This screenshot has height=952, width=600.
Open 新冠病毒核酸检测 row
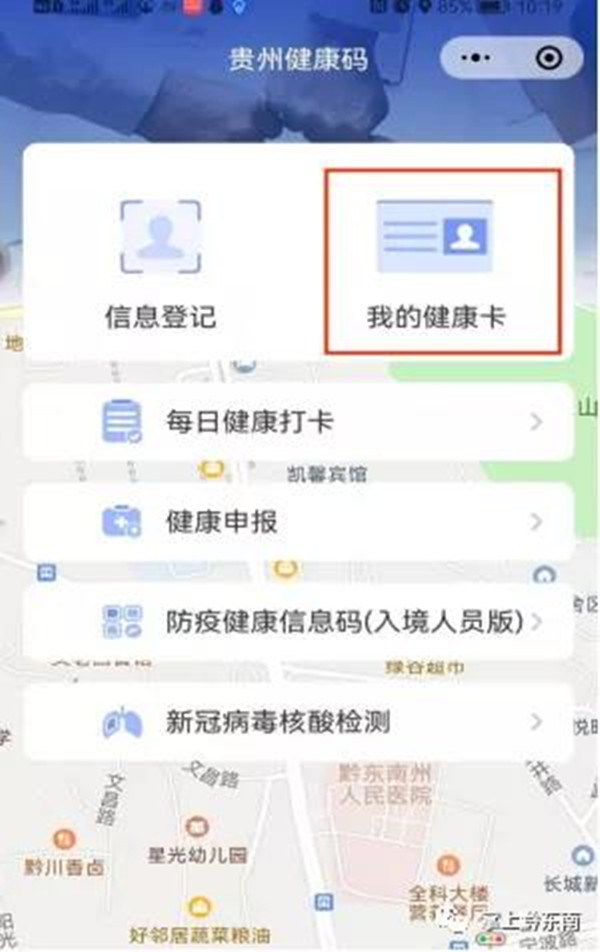point(298,720)
